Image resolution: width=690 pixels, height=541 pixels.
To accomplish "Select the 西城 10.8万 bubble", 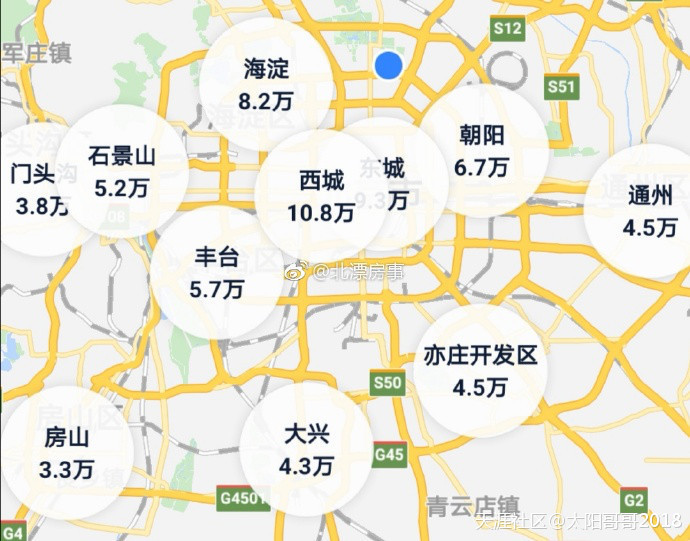I will 321,196.
